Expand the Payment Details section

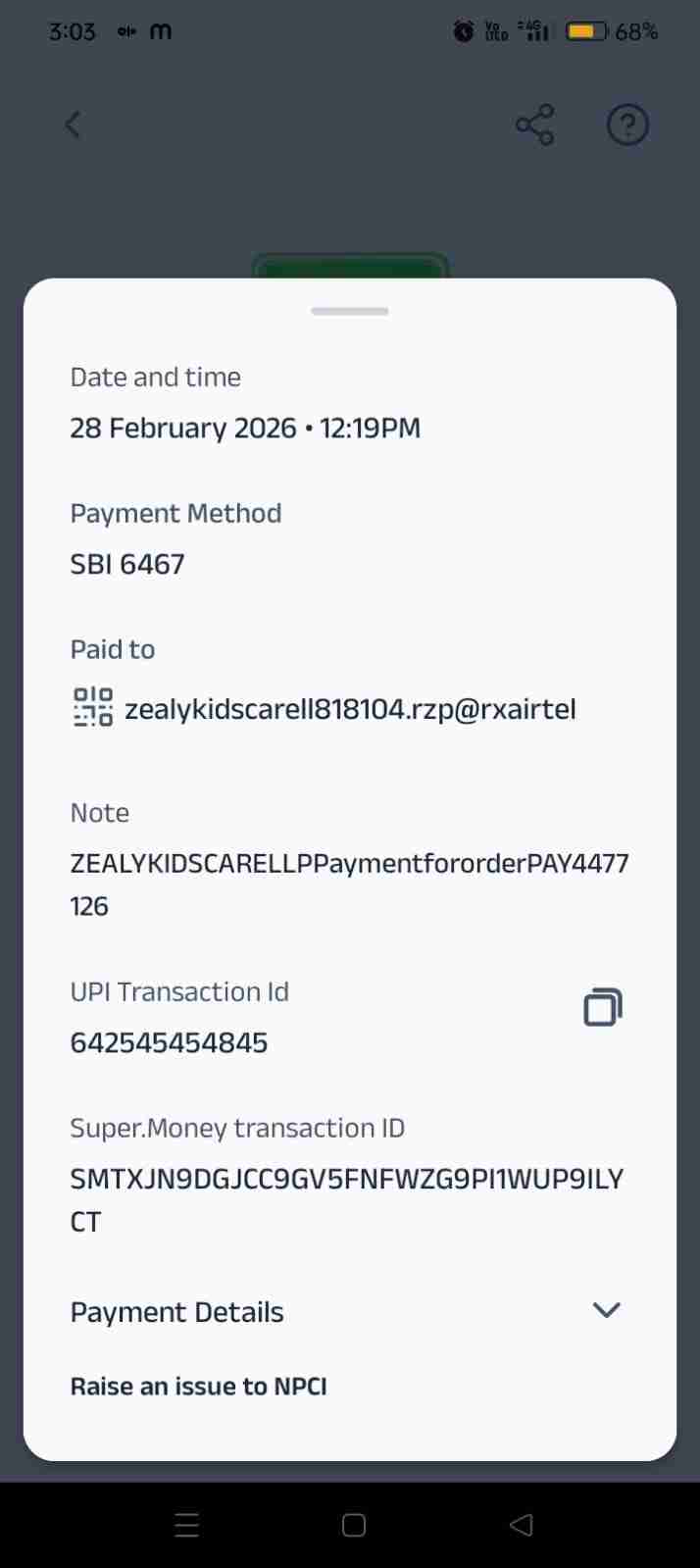click(606, 1310)
